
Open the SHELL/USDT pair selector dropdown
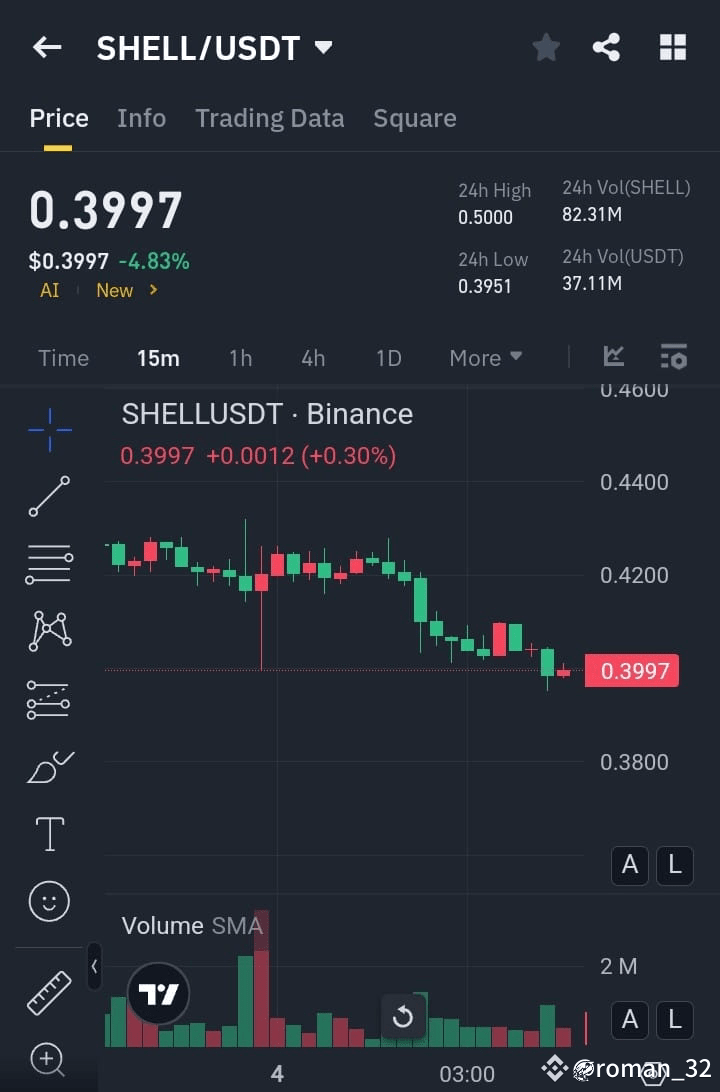(322, 46)
